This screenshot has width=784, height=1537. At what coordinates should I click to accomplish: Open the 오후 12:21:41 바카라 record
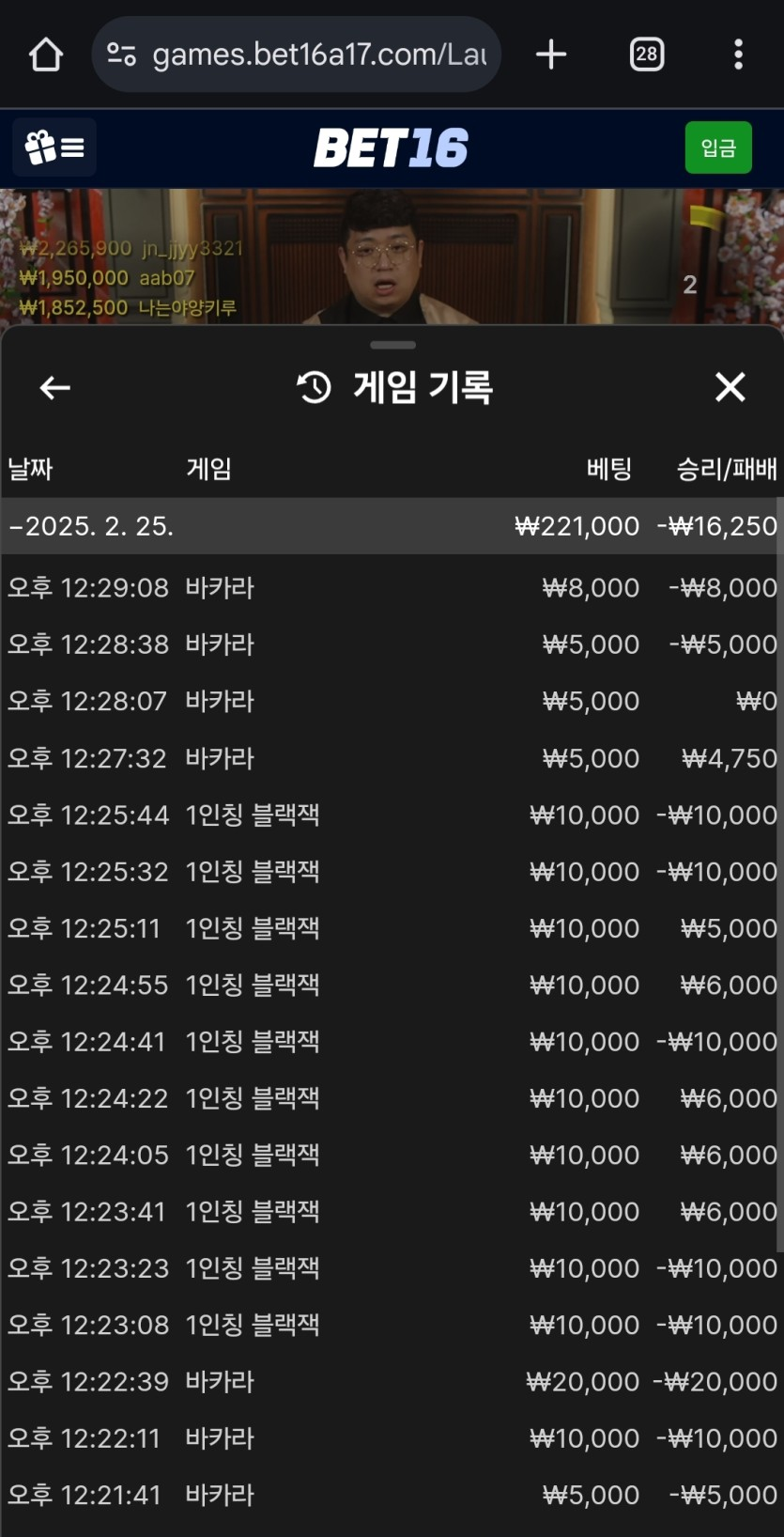pyautogui.click(x=392, y=1495)
